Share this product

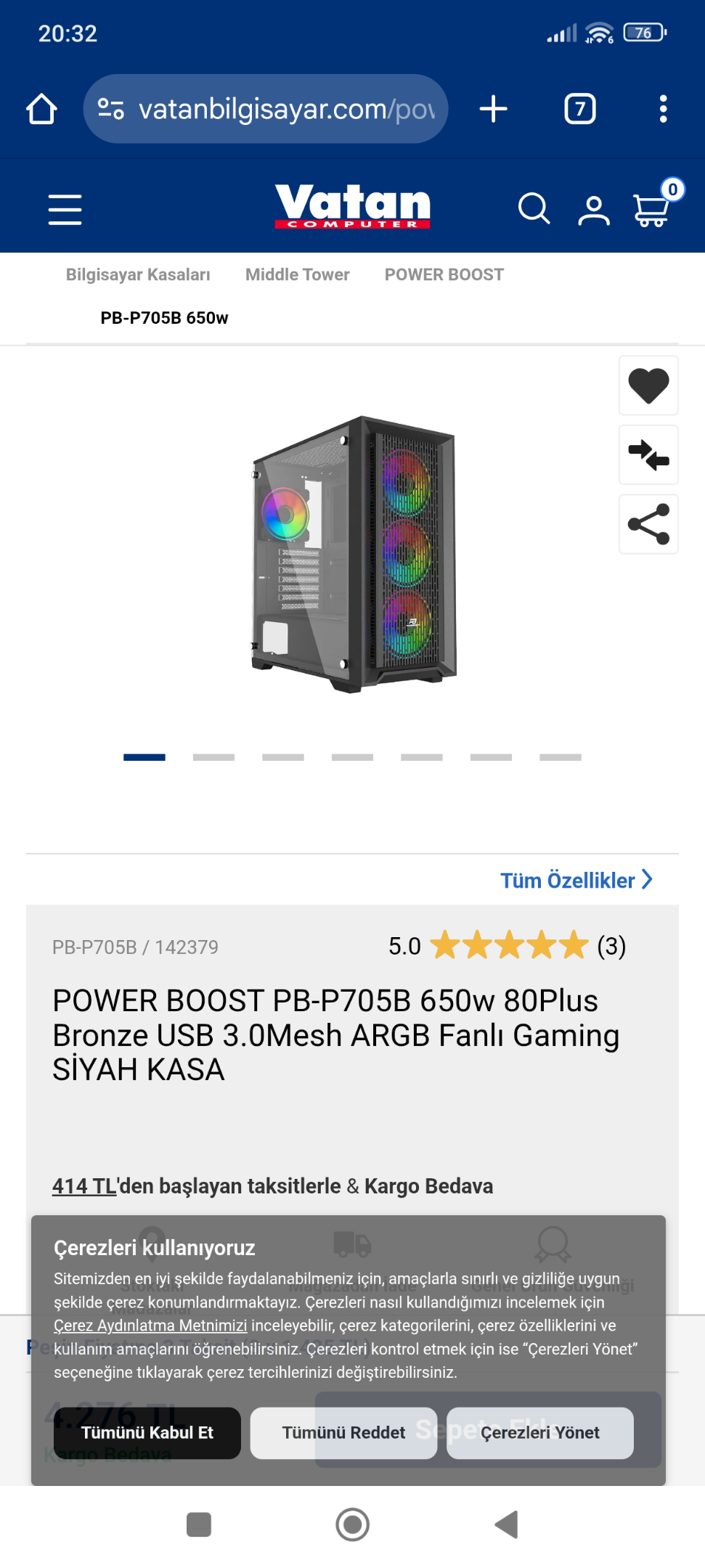point(648,524)
